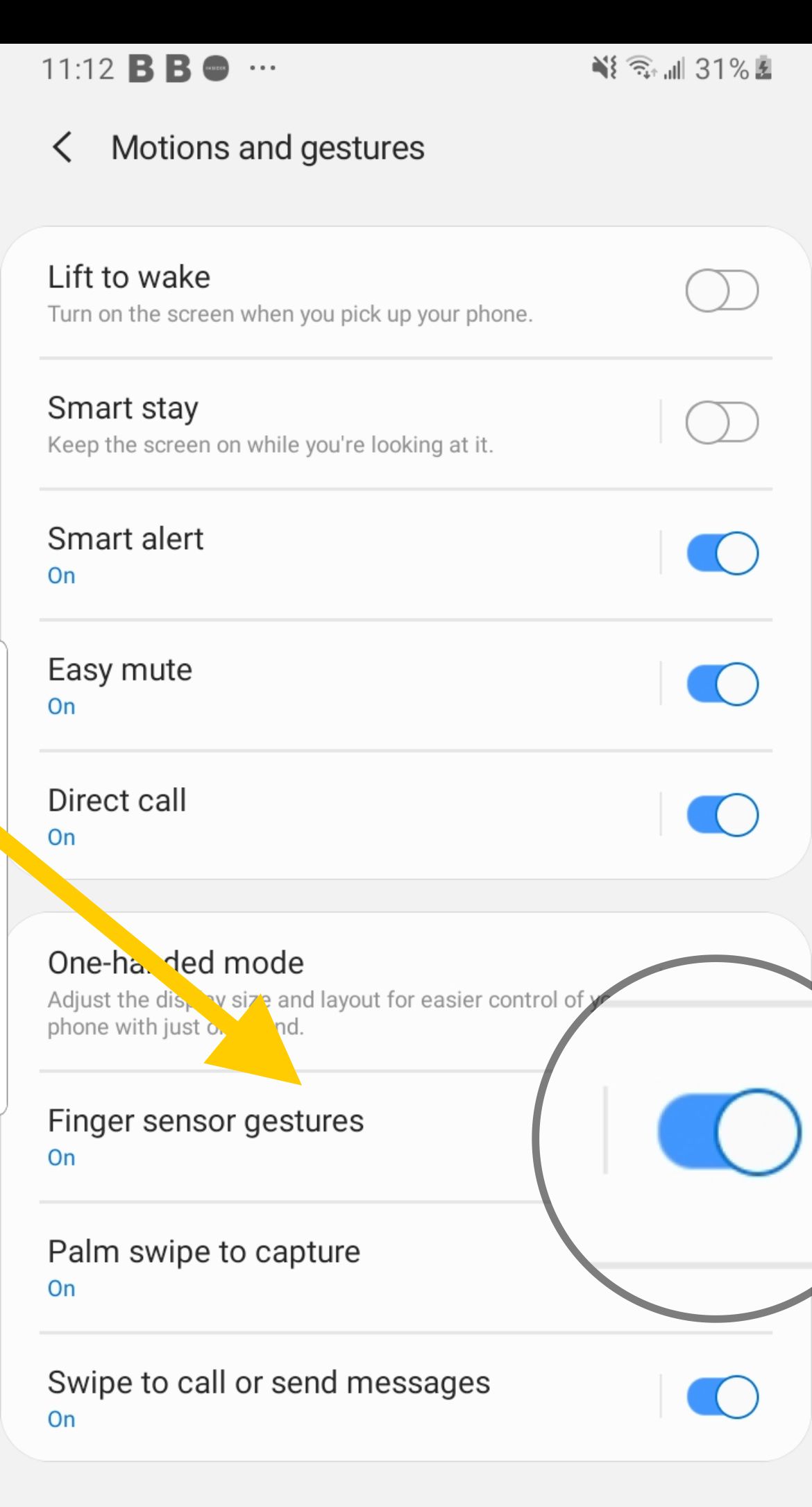Screen dimensions: 812x1507
Task: Turn on the Lift to wake switch
Action: pyautogui.click(x=722, y=290)
